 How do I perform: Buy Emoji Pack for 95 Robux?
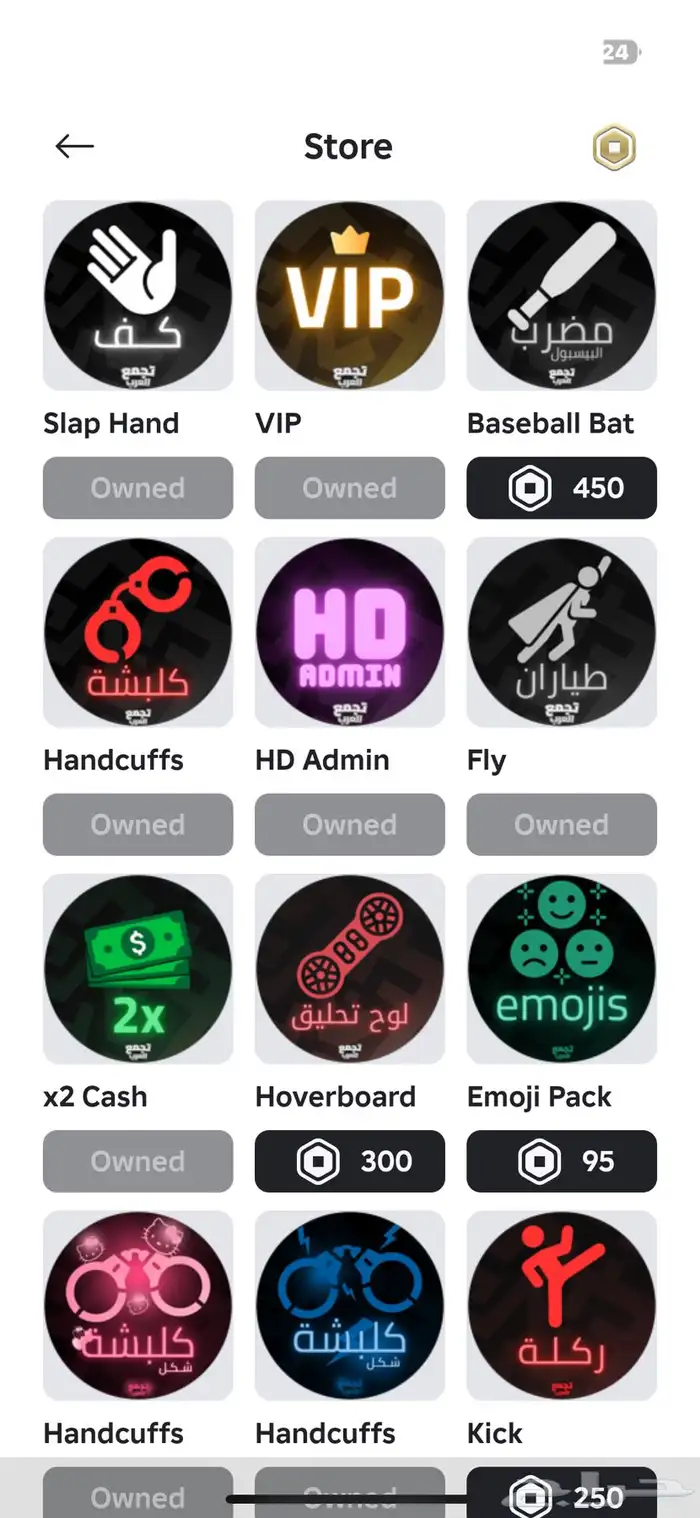point(561,1161)
